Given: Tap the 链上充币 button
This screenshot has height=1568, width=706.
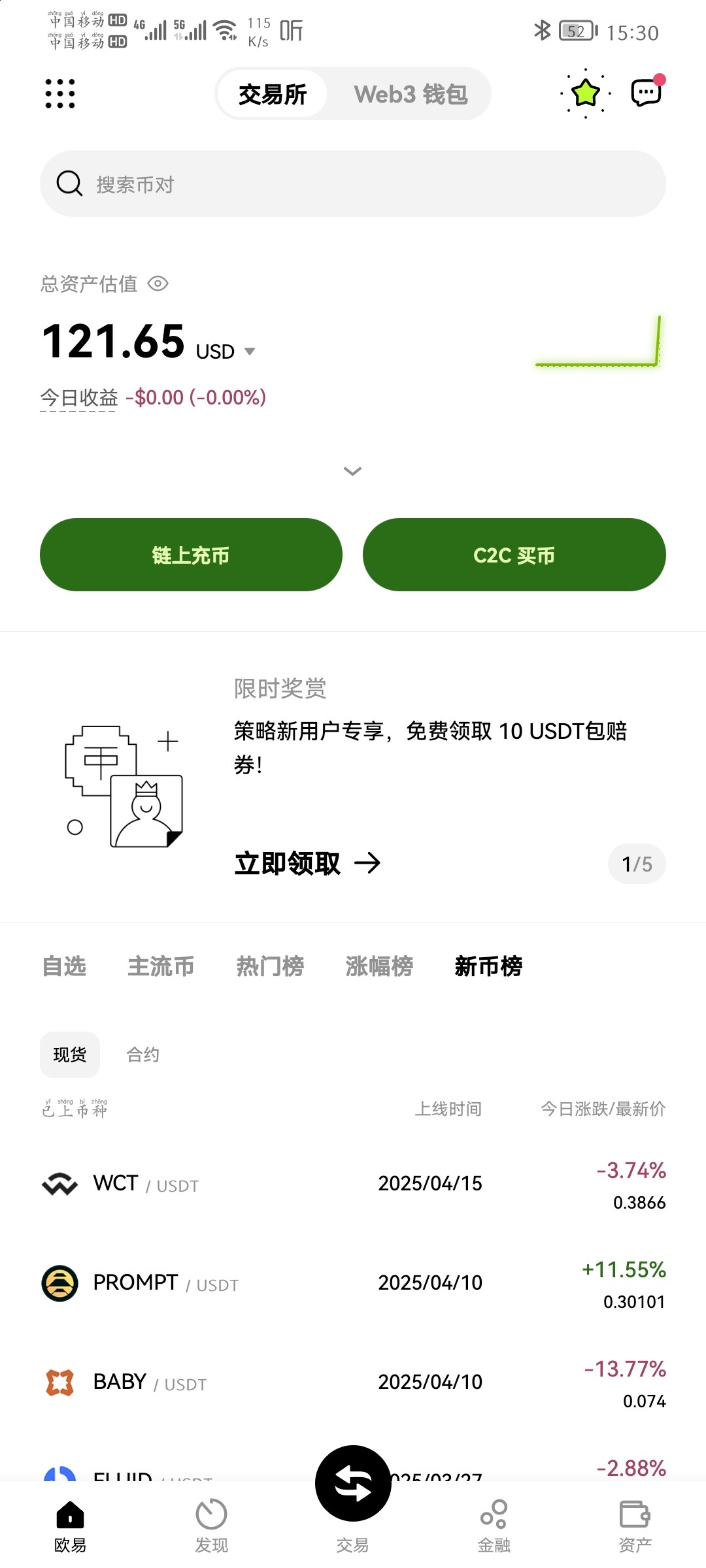Looking at the screenshot, I should (191, 555).
